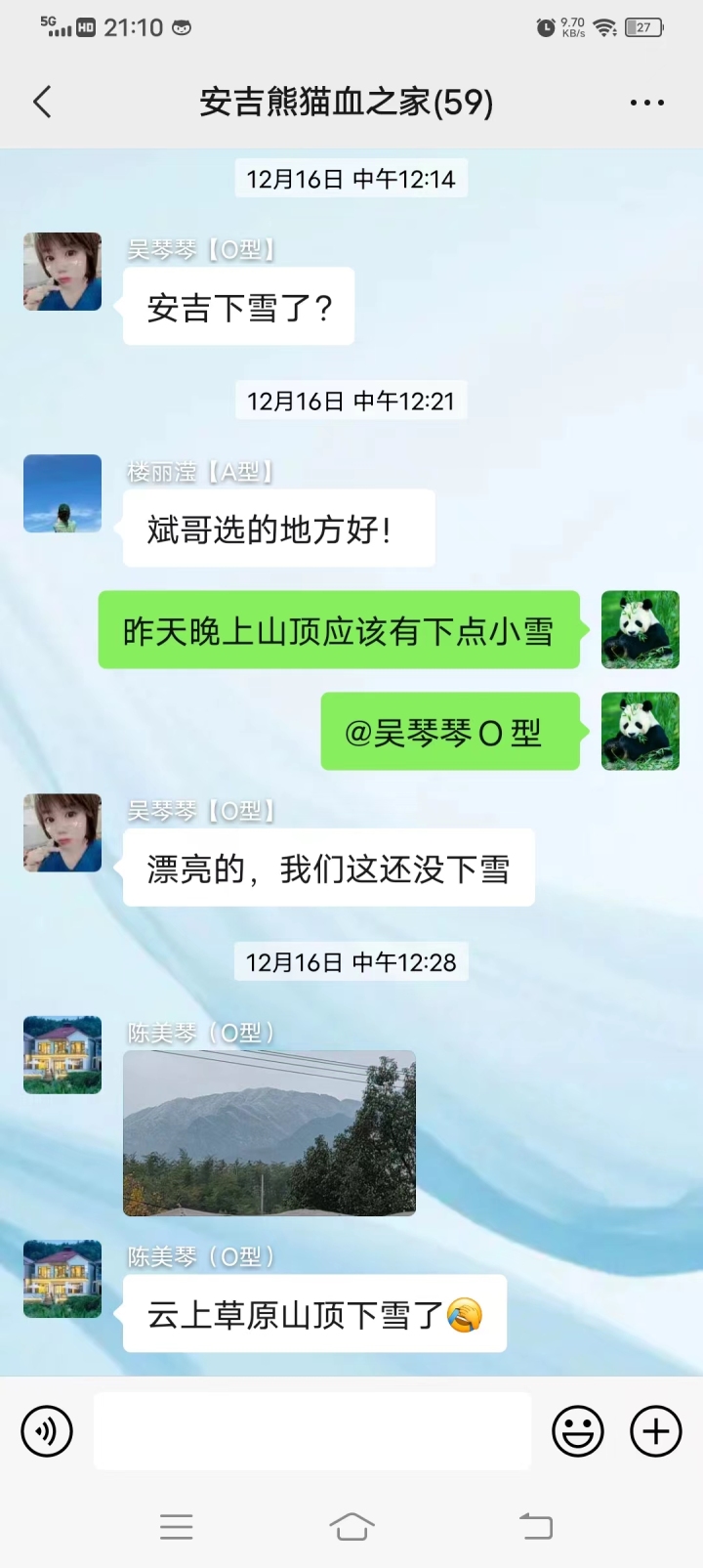Open 楼丽滢's profile avatar
This screenshot has height=1568, width=703.
62,493
